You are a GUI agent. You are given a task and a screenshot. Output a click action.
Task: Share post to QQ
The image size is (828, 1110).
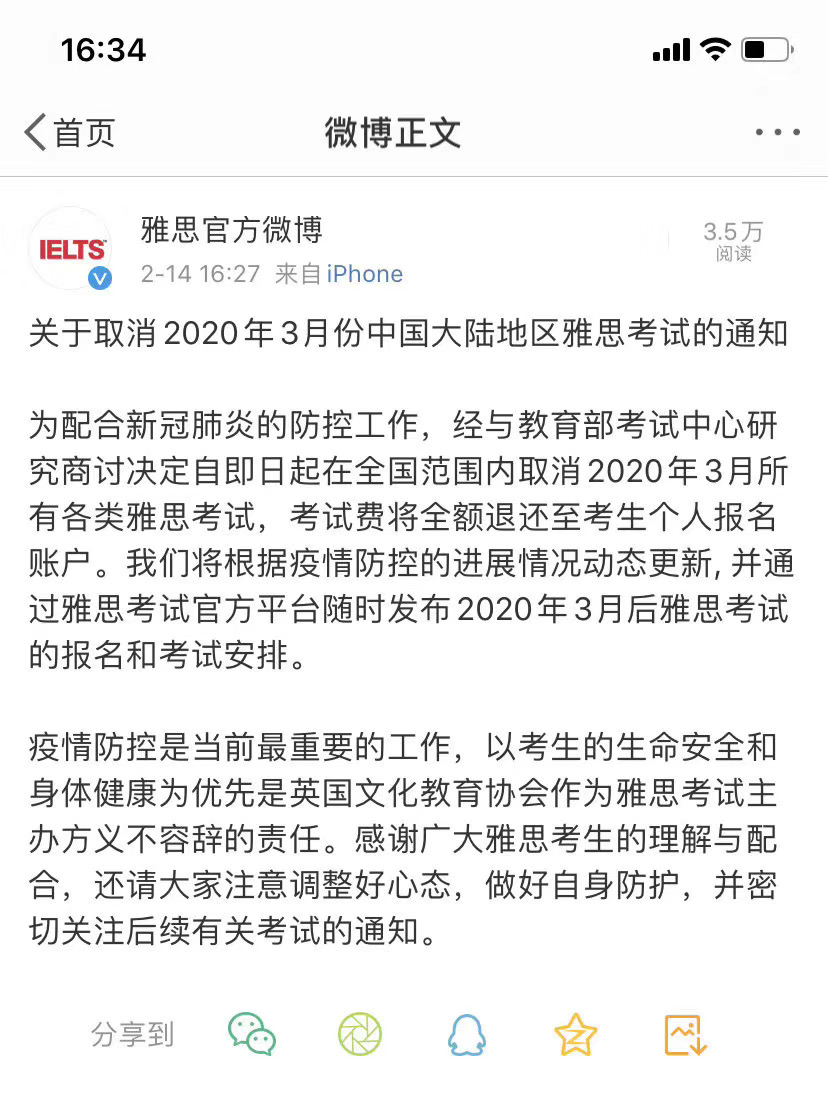467,1034
